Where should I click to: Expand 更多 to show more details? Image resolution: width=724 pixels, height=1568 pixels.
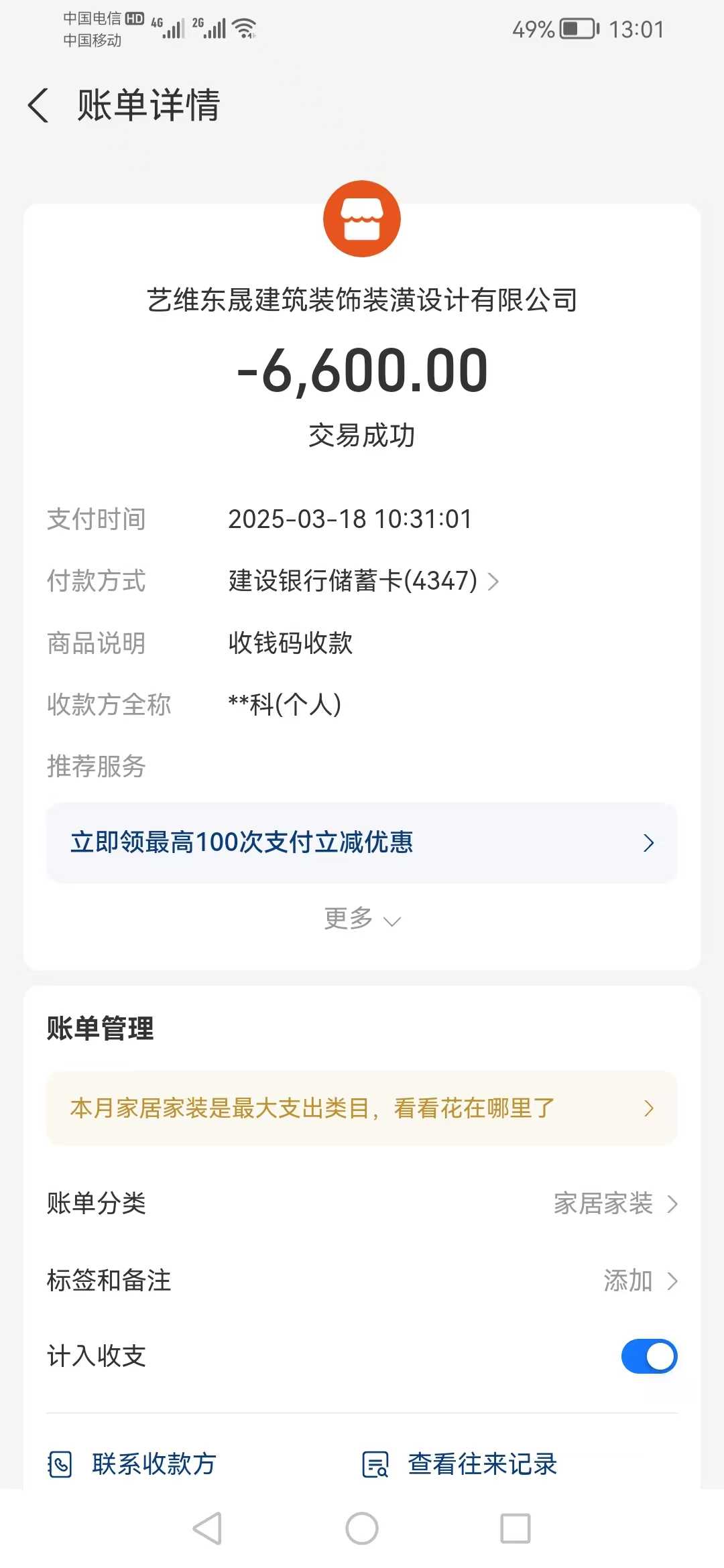362,919
